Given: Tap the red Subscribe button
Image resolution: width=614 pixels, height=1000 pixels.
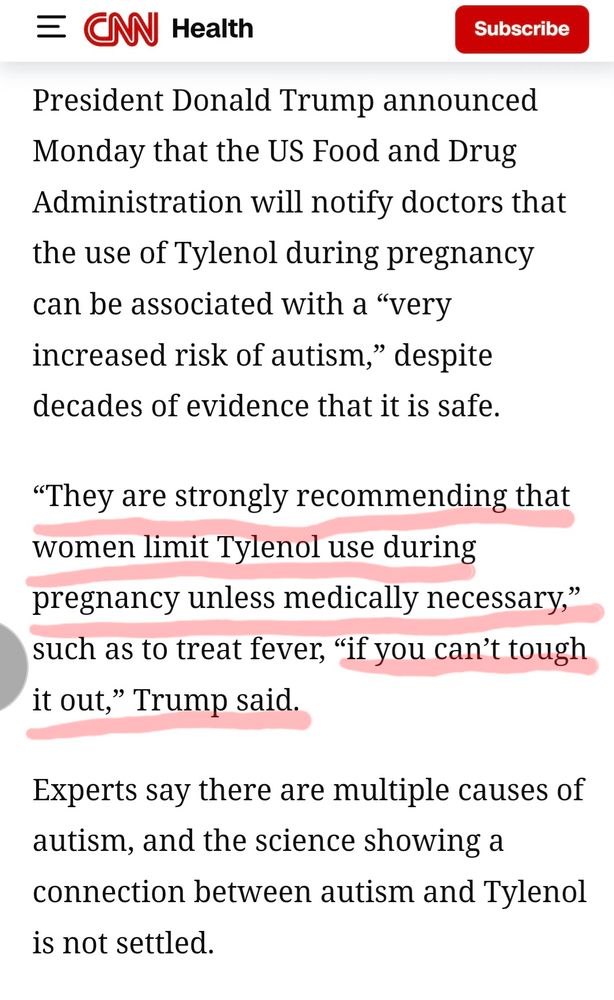Looking at the screenshot, I should coord(521,29).
